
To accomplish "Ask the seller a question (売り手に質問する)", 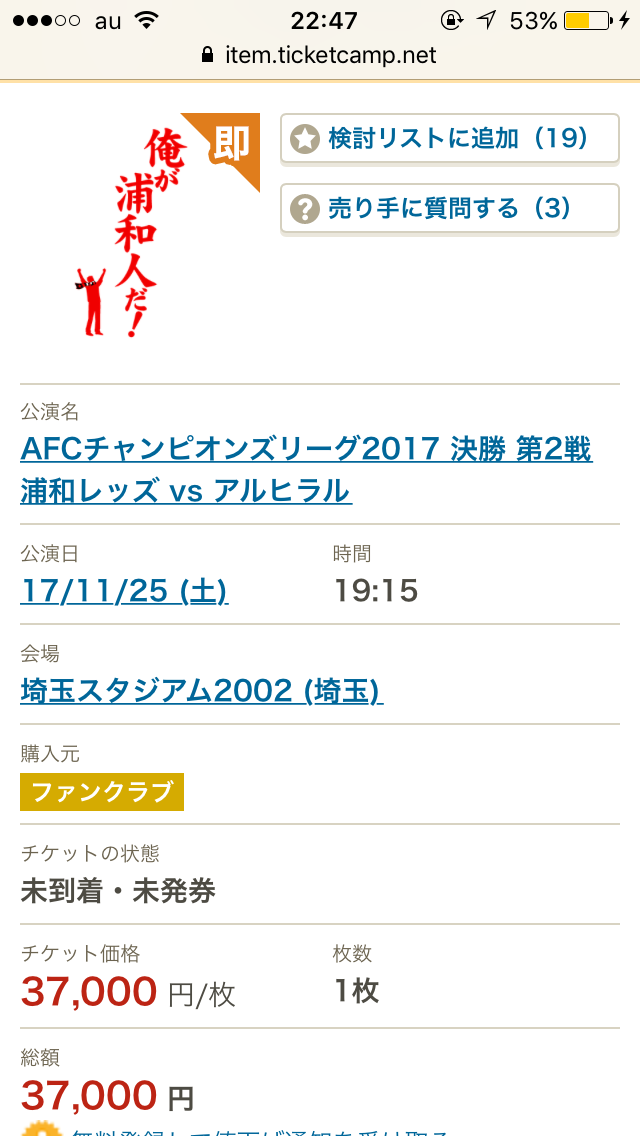I will point(443,208).
